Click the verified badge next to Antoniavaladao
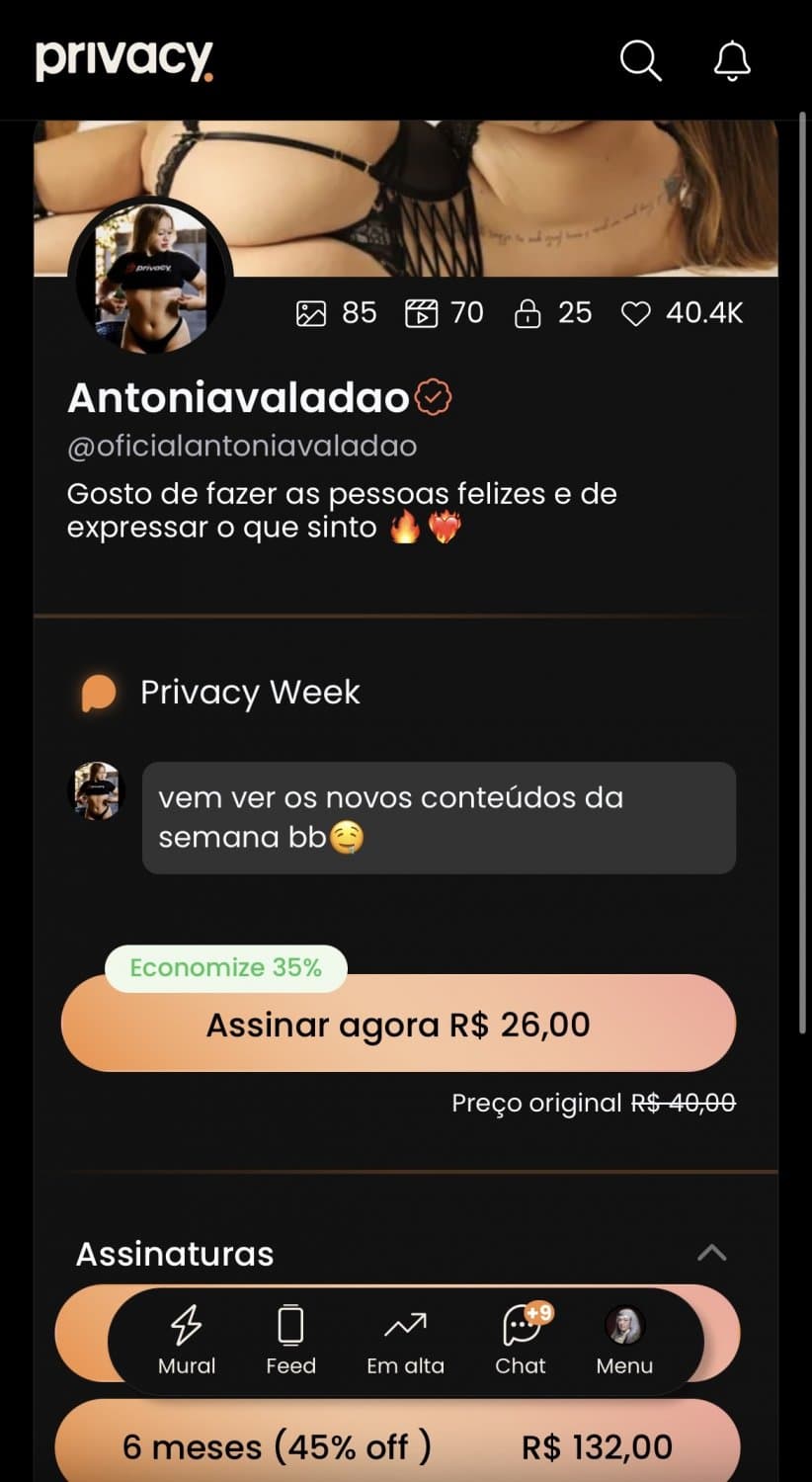 pos(432,395)
